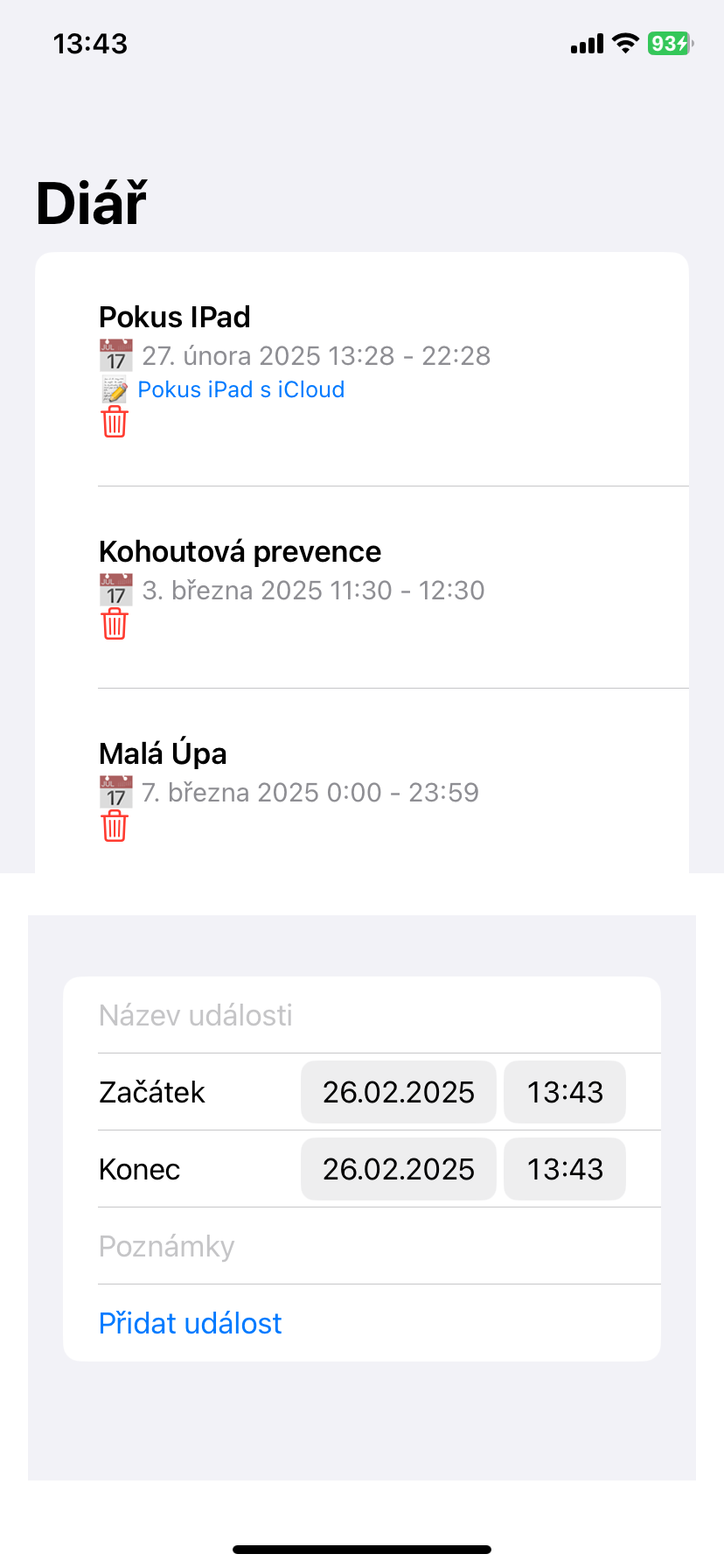The height and width of the screenshot is (1568, 724).
Task: Delete the Pokus IPad event via trash icon
Action: 114,422
